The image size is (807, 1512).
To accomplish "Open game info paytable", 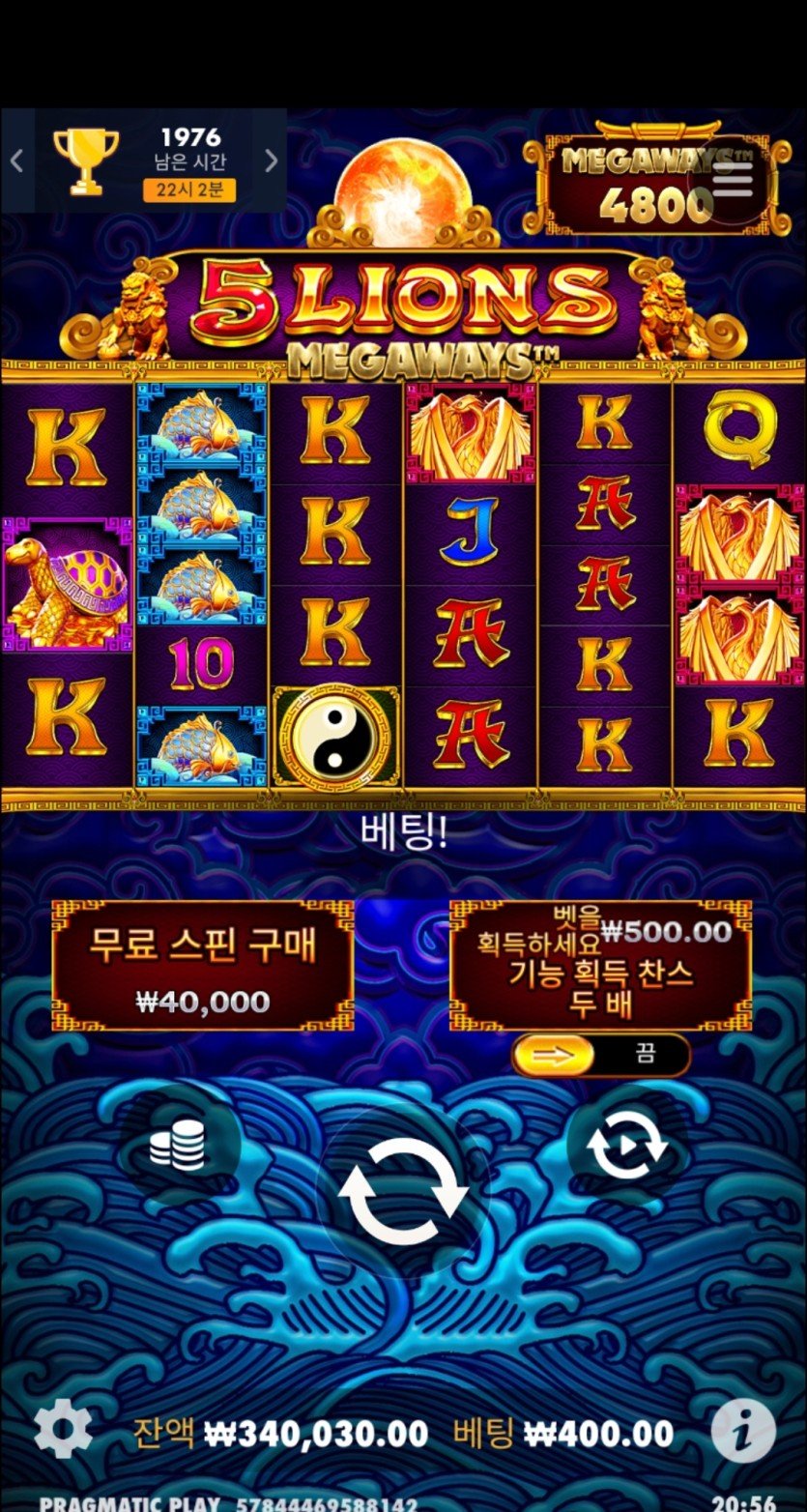I will [742, 1430].
